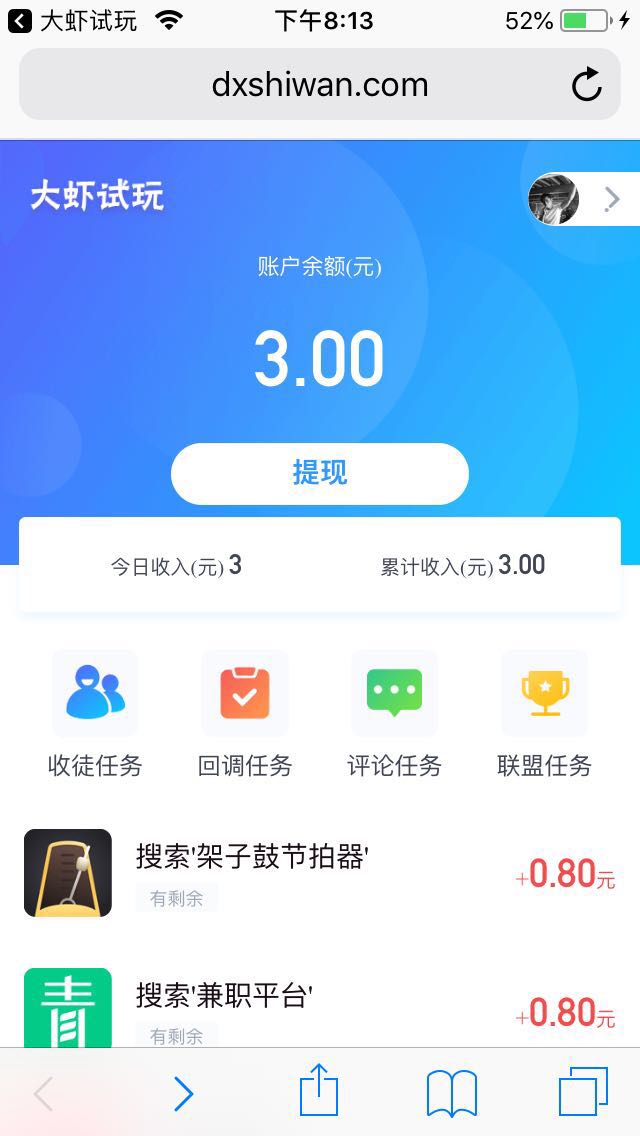The width and height of the screenshot is (640, 1136).
Task: Open 收徒任务 recruit tasks
Action: (x=95, y=714)
